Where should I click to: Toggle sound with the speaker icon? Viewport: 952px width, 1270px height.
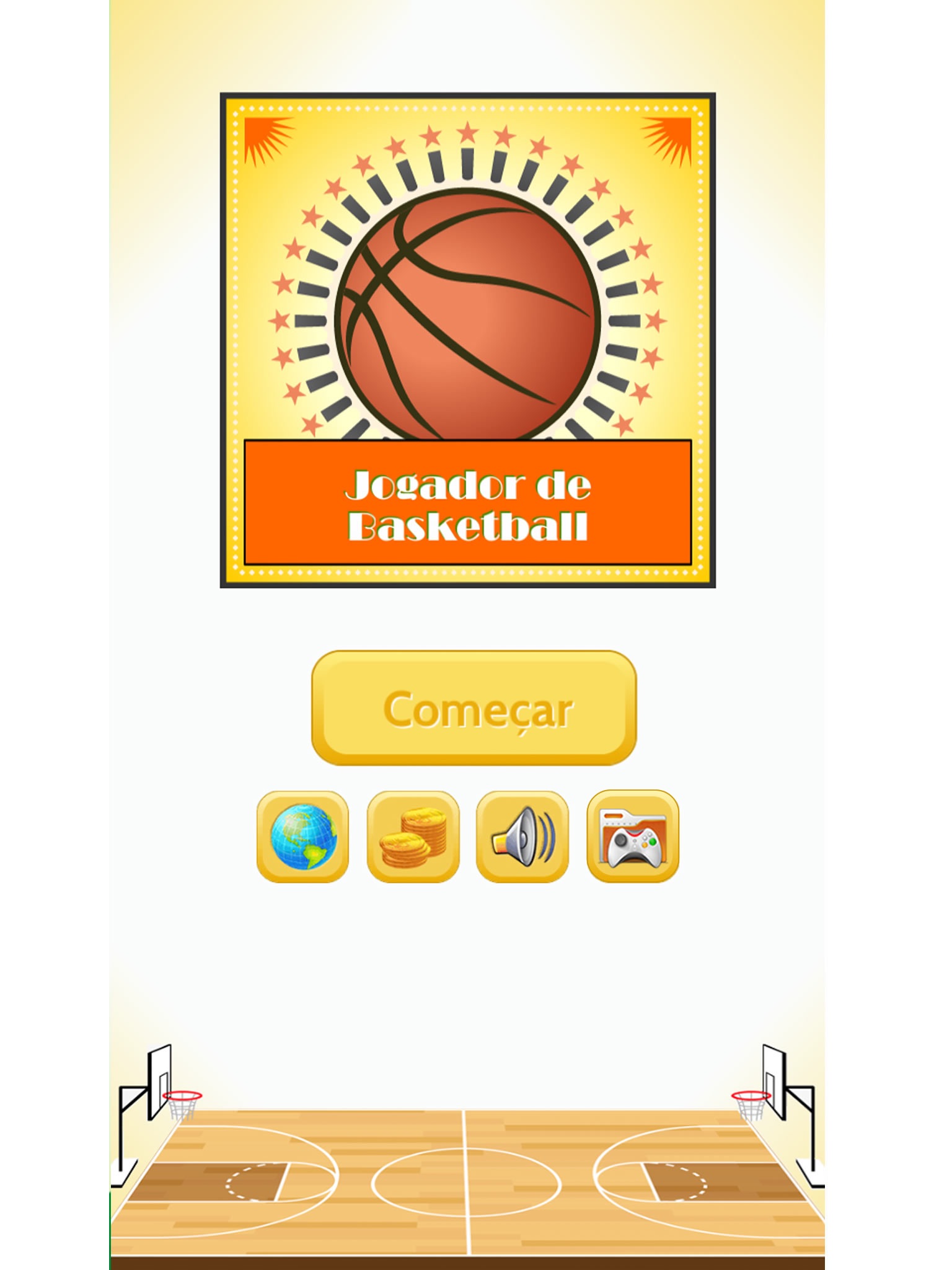click(522, 836)
